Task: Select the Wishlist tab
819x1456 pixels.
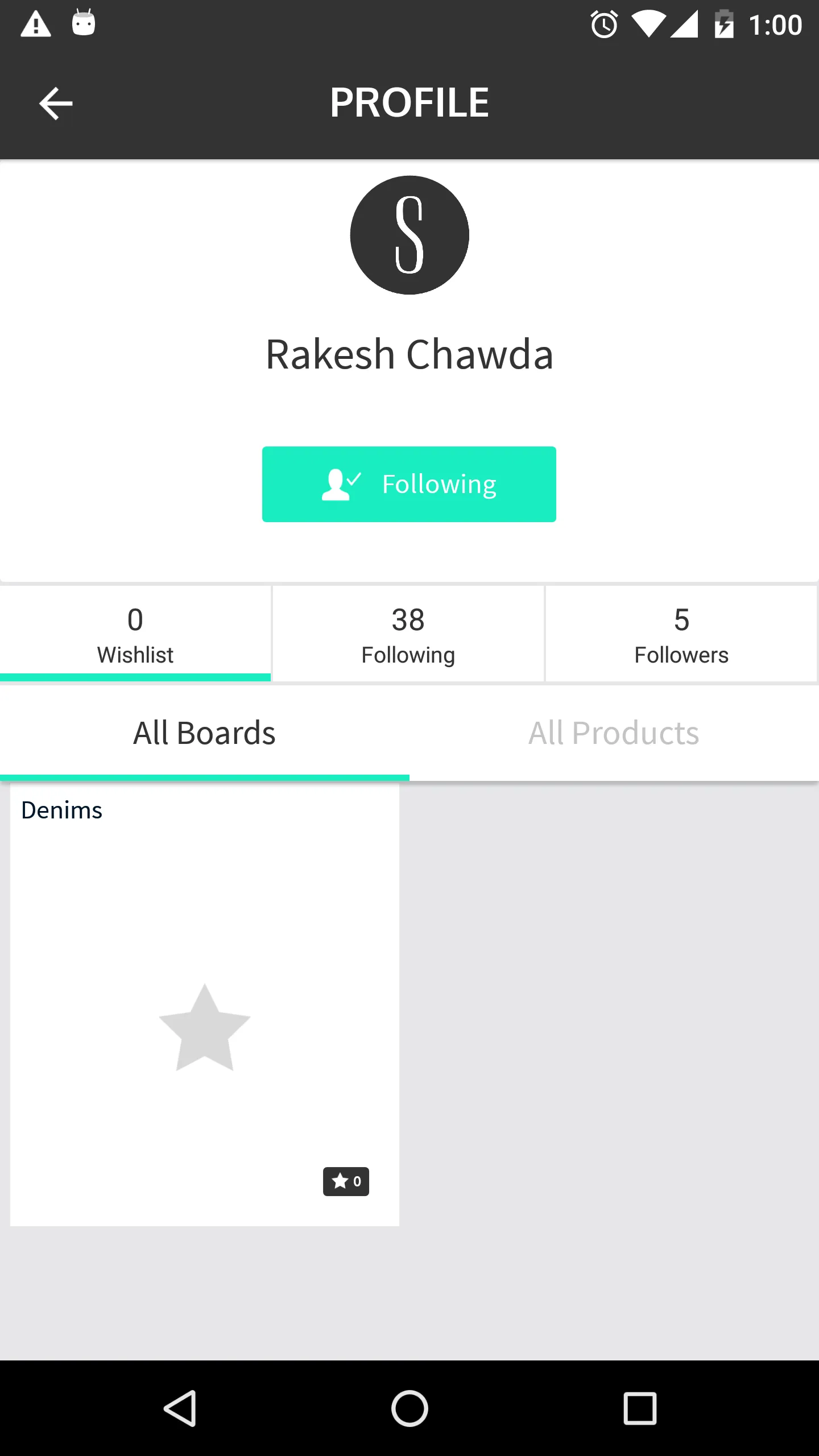Action: (135, 634)
